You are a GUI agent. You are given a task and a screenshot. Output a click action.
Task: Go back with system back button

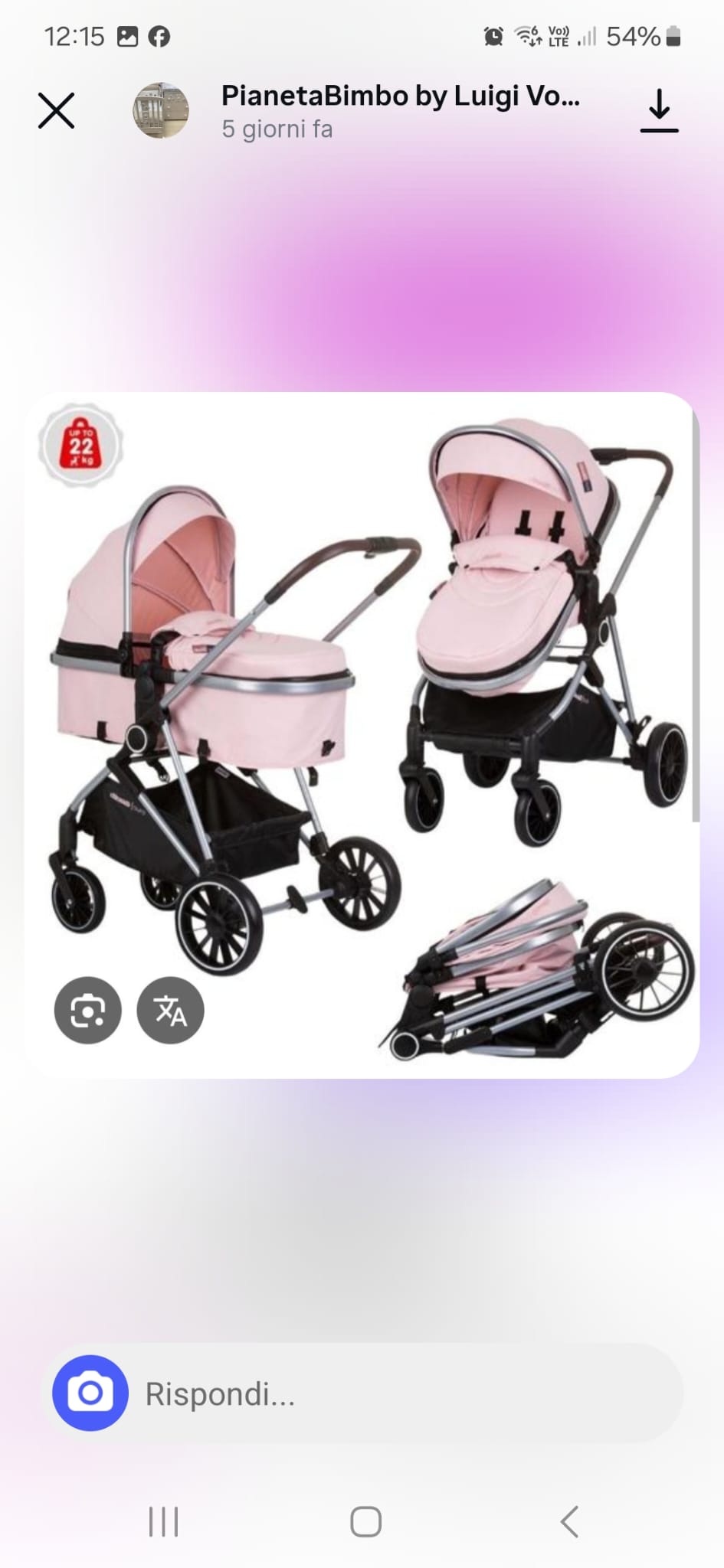click(568, 1522)
